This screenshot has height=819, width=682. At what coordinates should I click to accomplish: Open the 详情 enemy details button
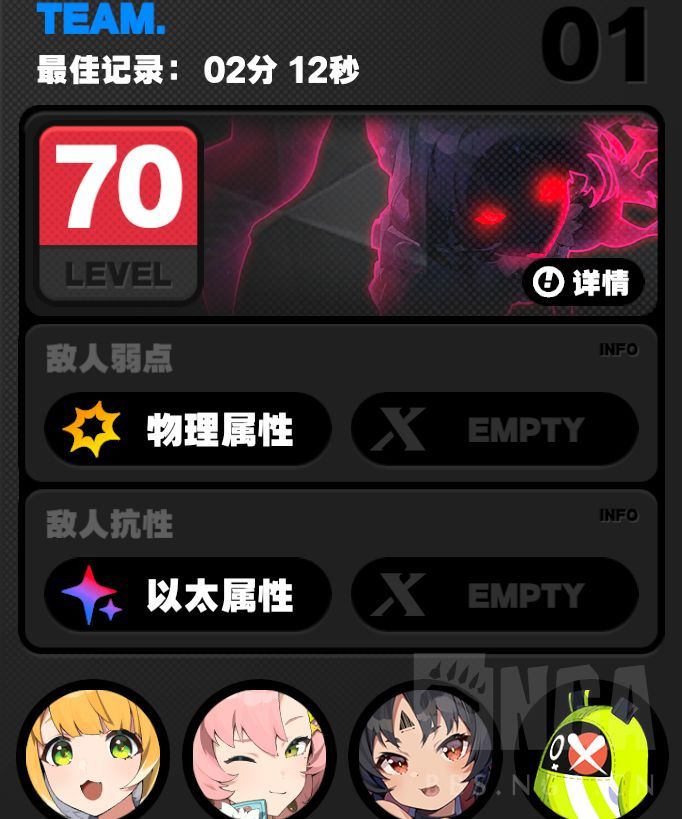[x=583, y=283]
